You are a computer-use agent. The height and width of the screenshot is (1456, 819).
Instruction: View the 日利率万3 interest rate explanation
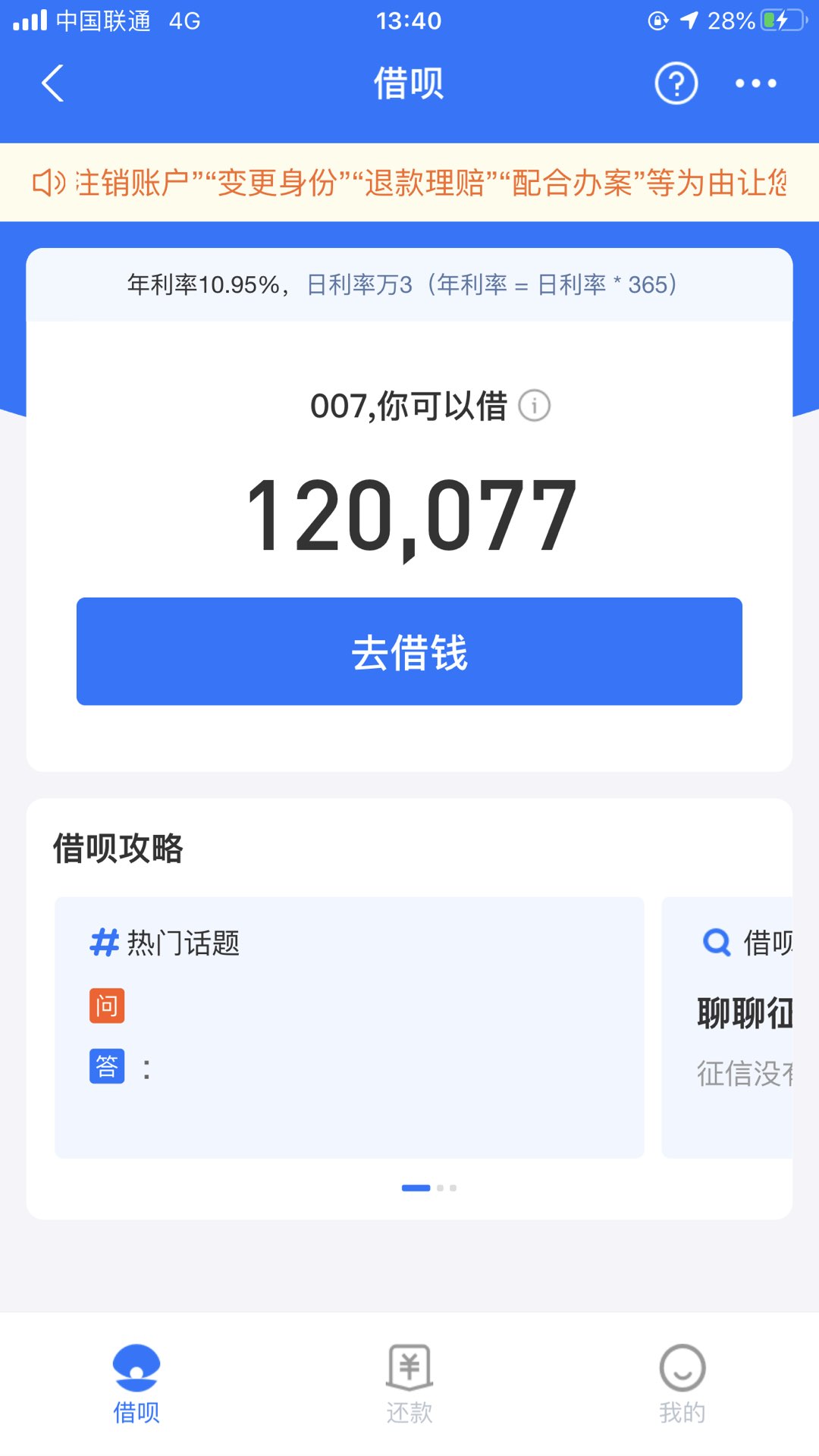[x=492, y=285]
